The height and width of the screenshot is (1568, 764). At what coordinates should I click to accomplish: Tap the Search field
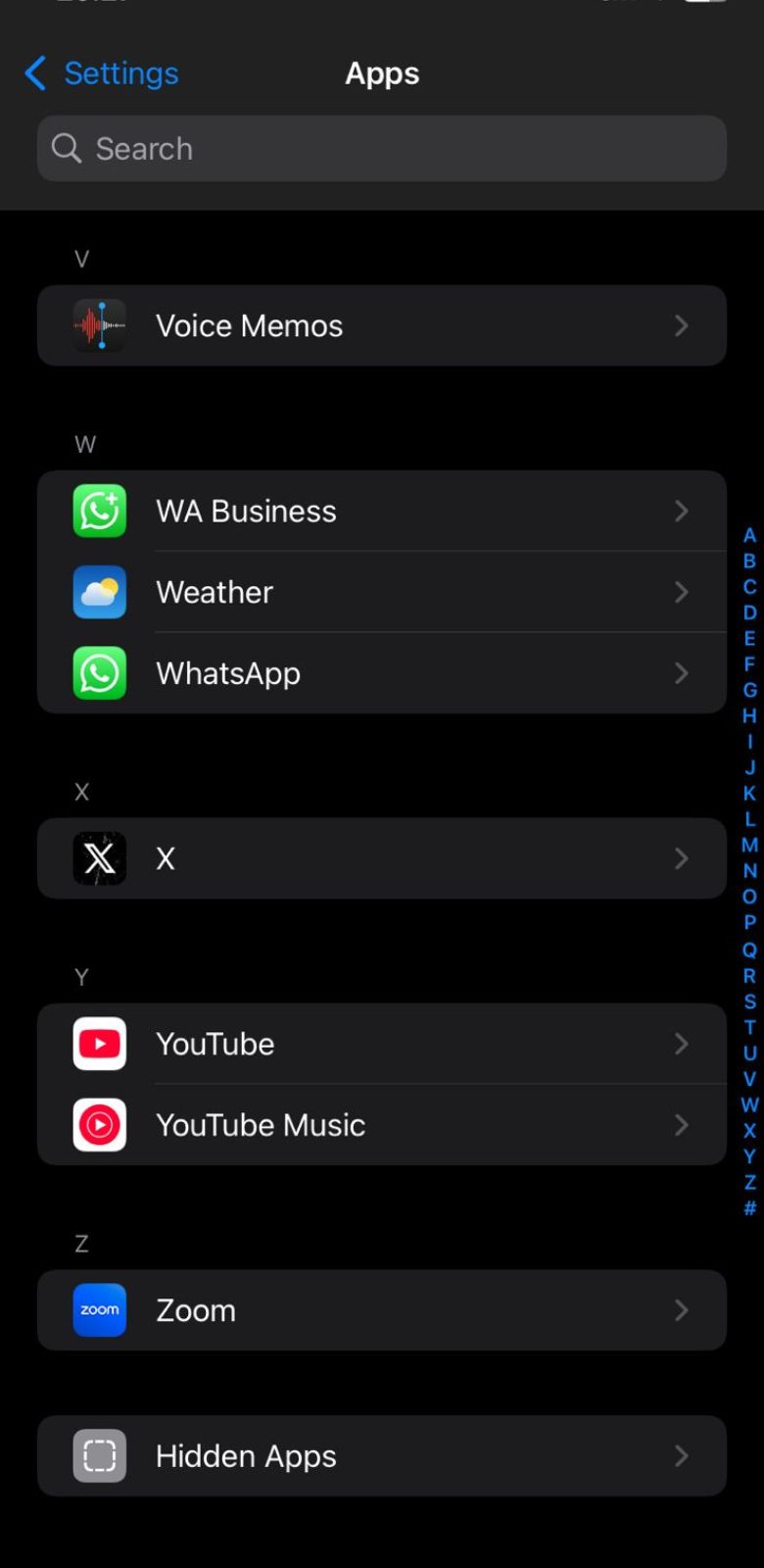click(382, 149)
